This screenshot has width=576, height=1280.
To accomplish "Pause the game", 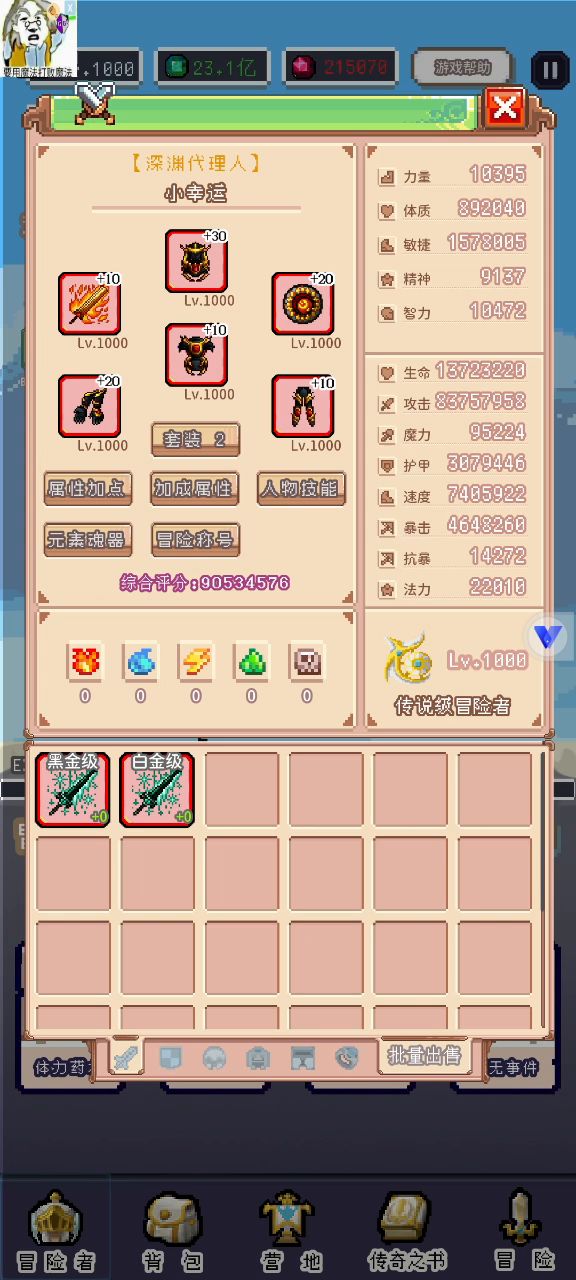I will [x=551, y=69].
